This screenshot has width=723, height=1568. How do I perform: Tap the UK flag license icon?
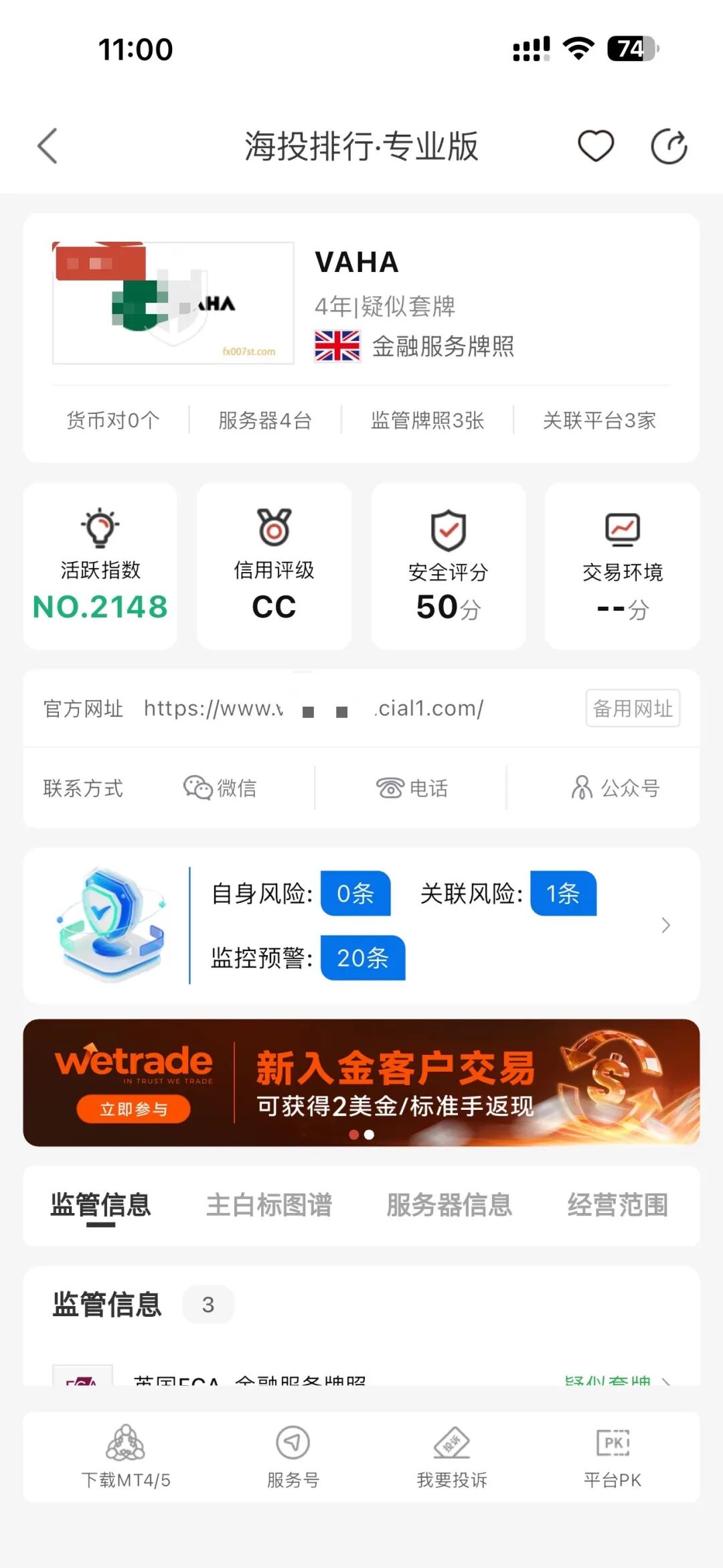tap(338, 347)
